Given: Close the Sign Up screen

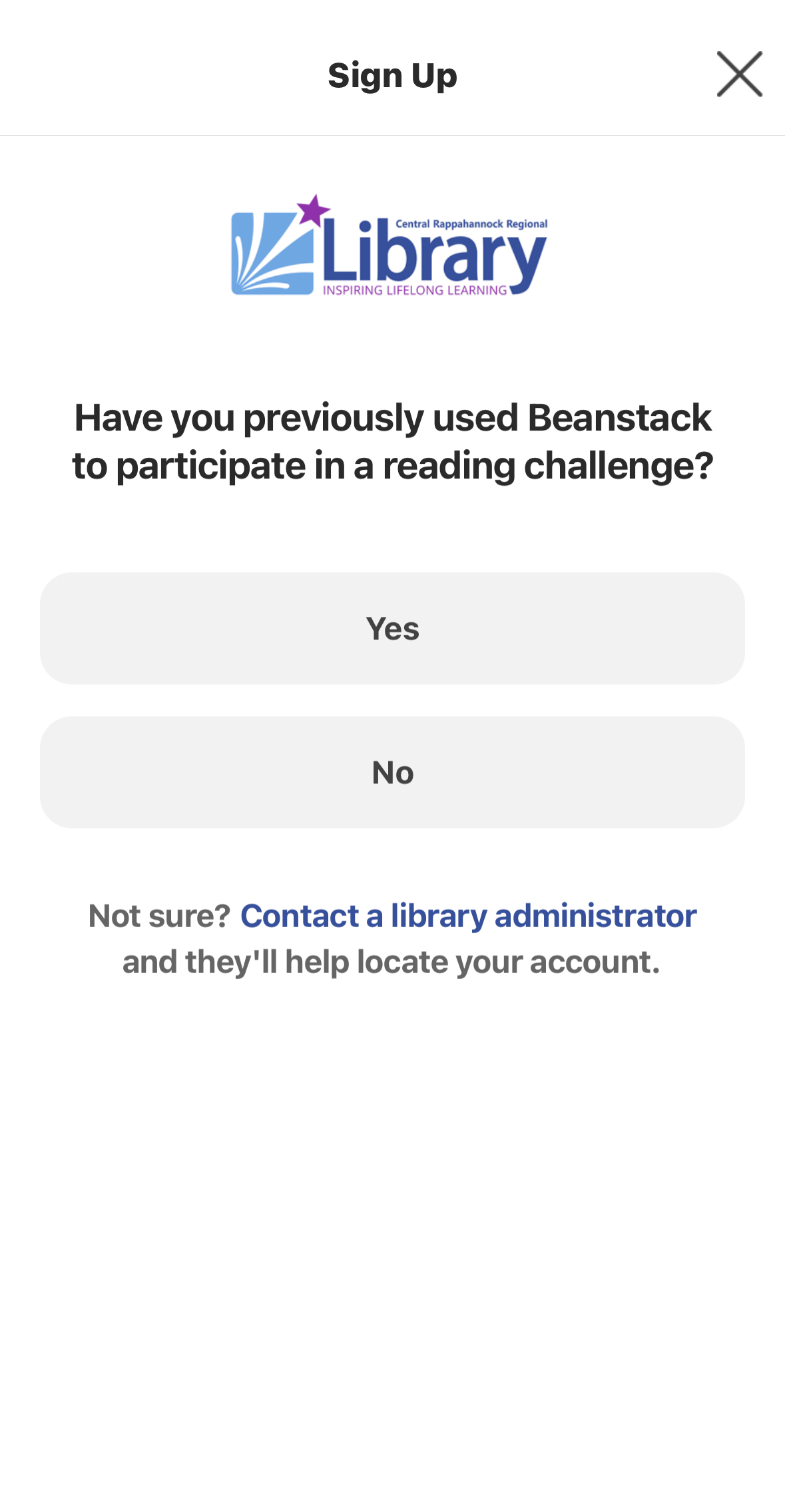Looking at the screenshot, I should coord(739,75).
